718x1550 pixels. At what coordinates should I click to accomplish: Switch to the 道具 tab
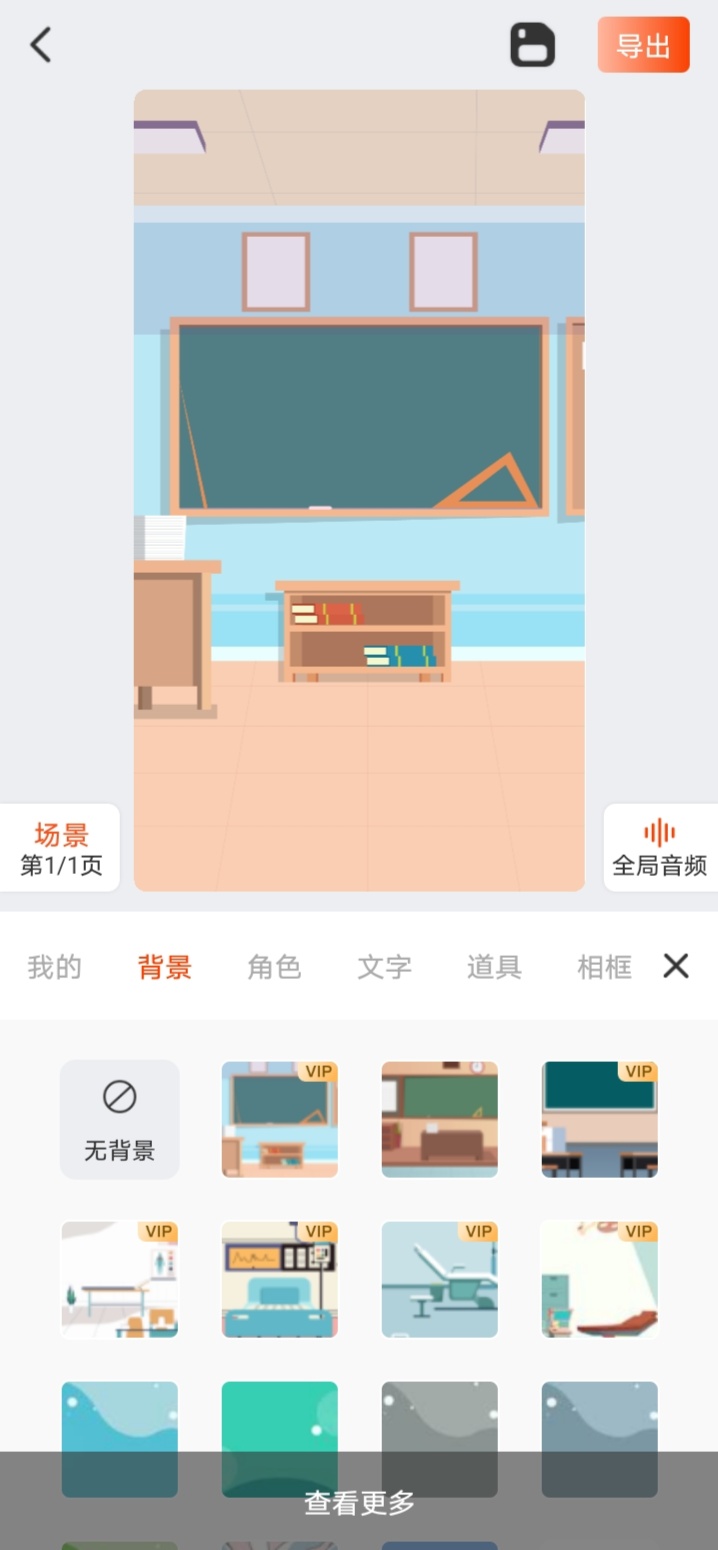494,967
